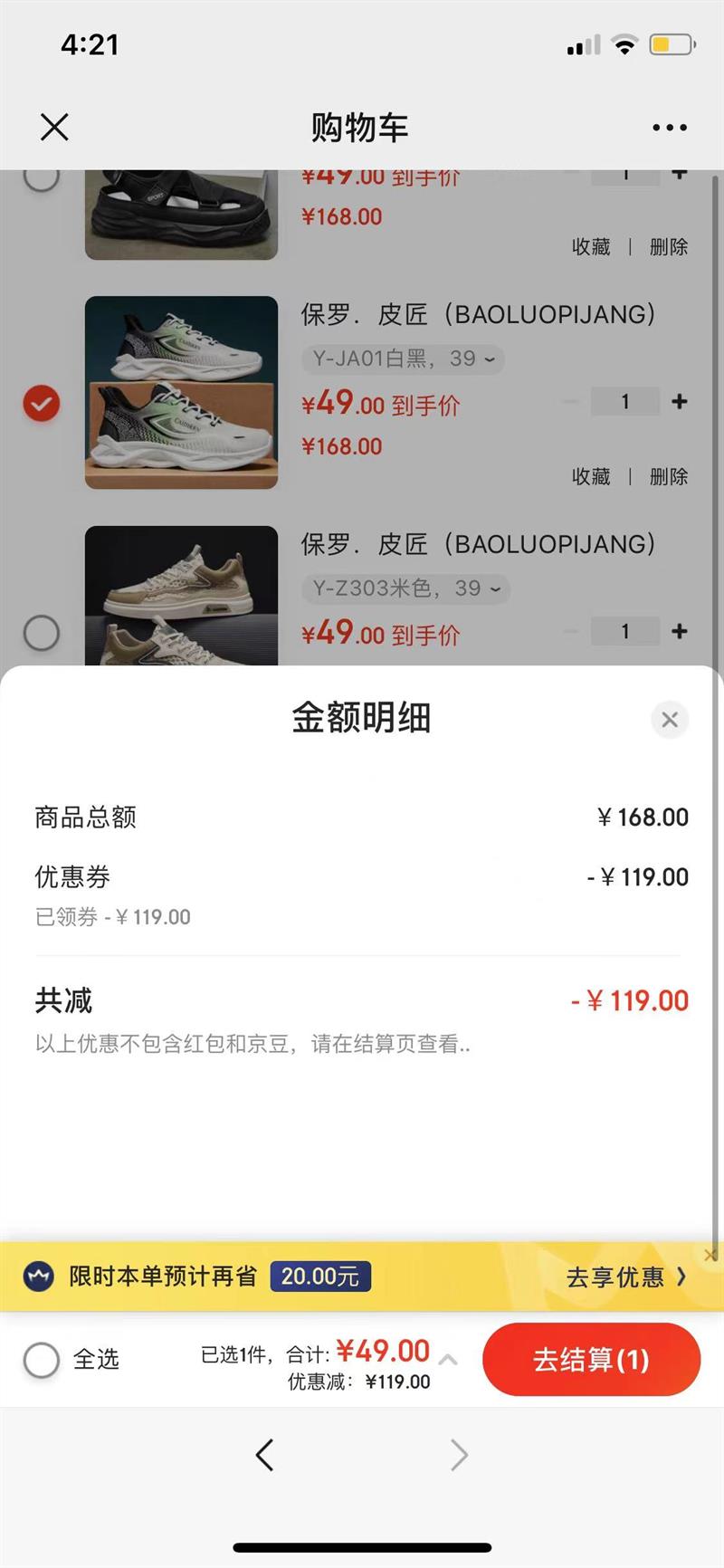Image resolution: width=724 pixels, height=1568 pixels.
Task: Tap 删除 for Y-JA01白黑 shoes
Action: 669,476
